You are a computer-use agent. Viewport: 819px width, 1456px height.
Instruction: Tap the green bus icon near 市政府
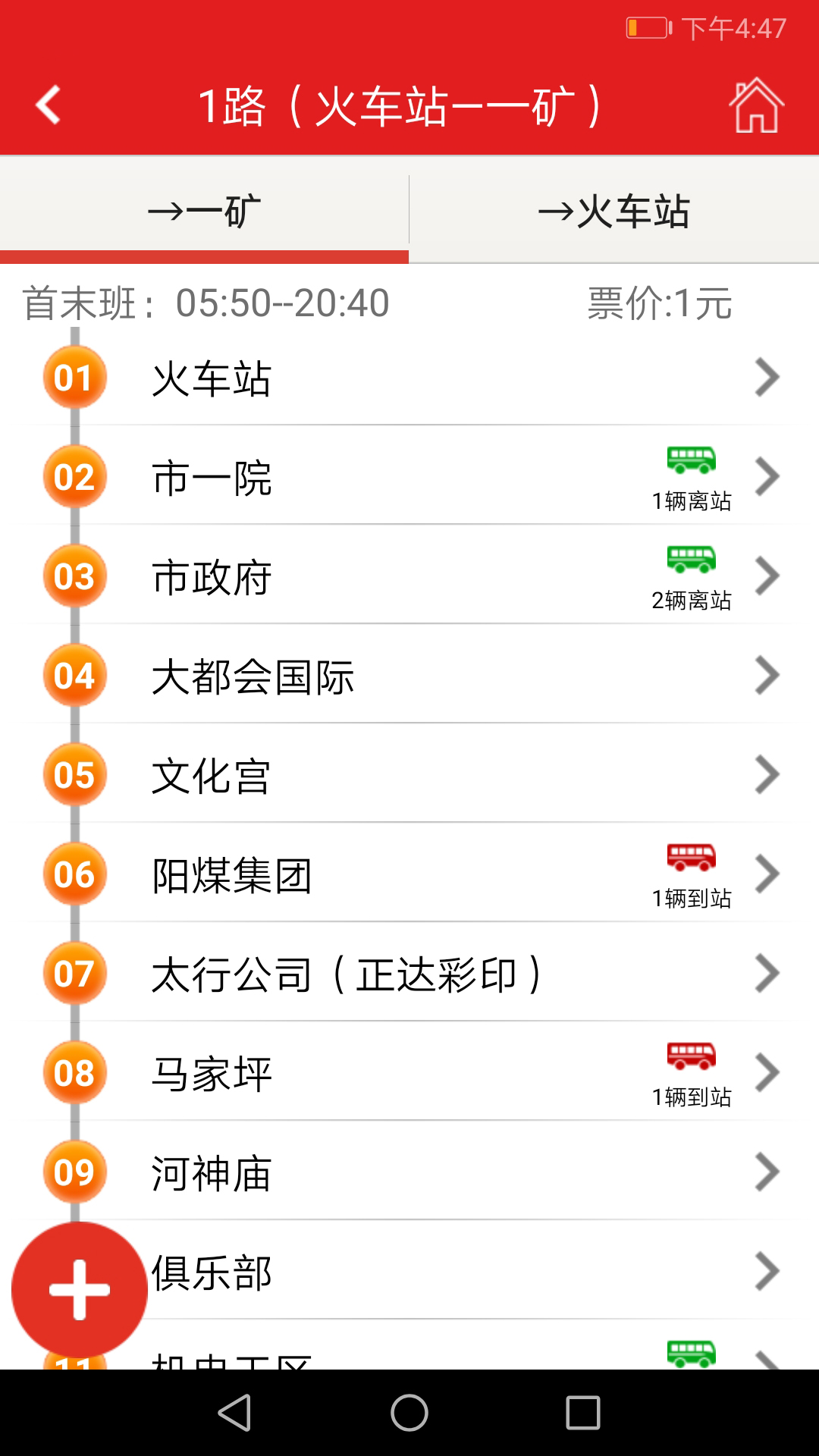(691, 559)
